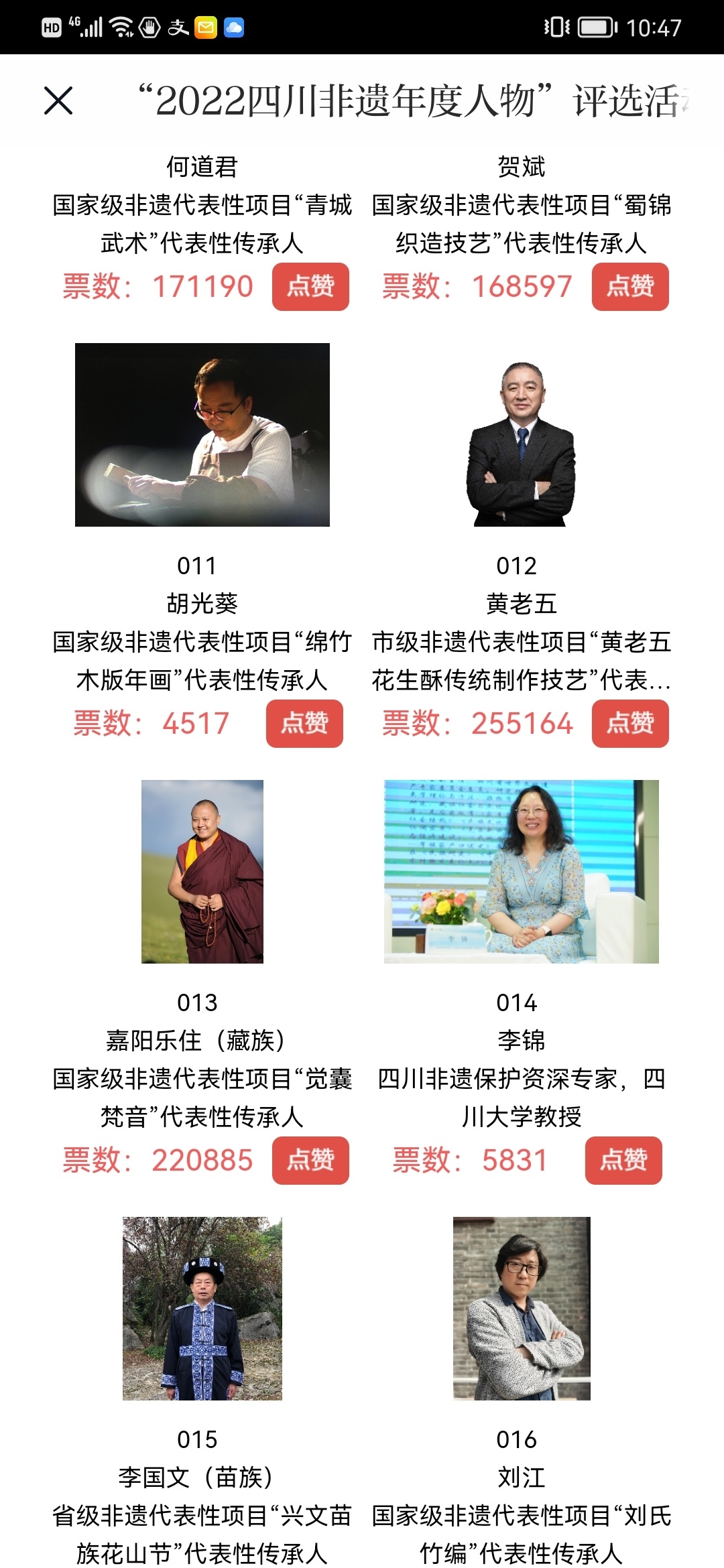The height and width of the screenshot is (1568, 724).
Task: Vote for 贺斌 using 点赞 button
Action: [x=629, y=287]
